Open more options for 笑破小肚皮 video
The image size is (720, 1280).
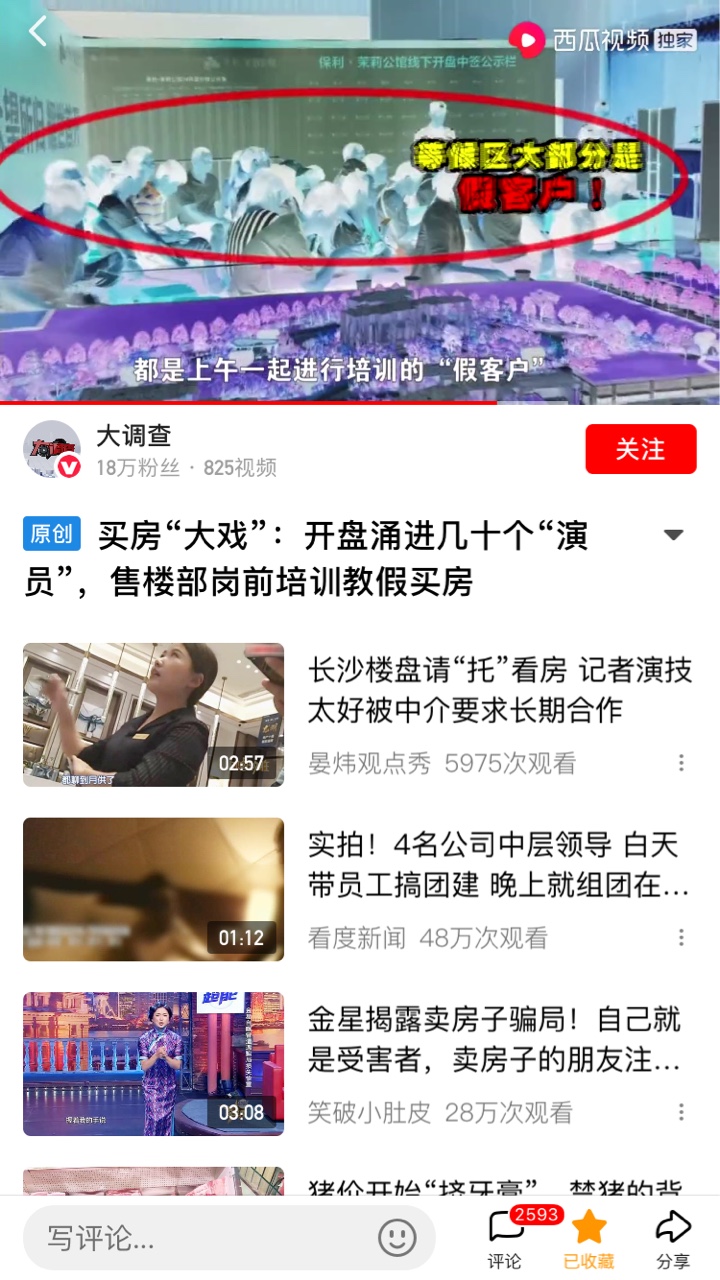[x=681, y=1112]
